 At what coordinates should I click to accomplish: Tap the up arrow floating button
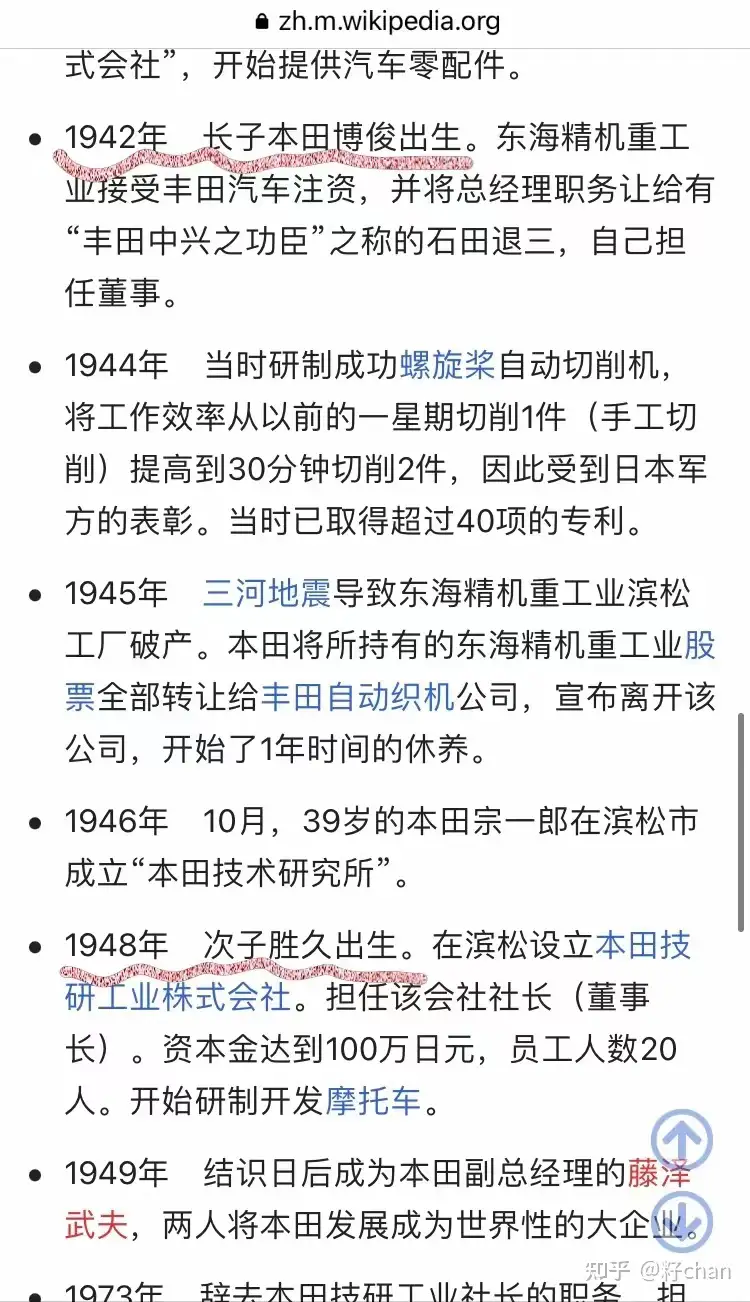pos(682,1140)
